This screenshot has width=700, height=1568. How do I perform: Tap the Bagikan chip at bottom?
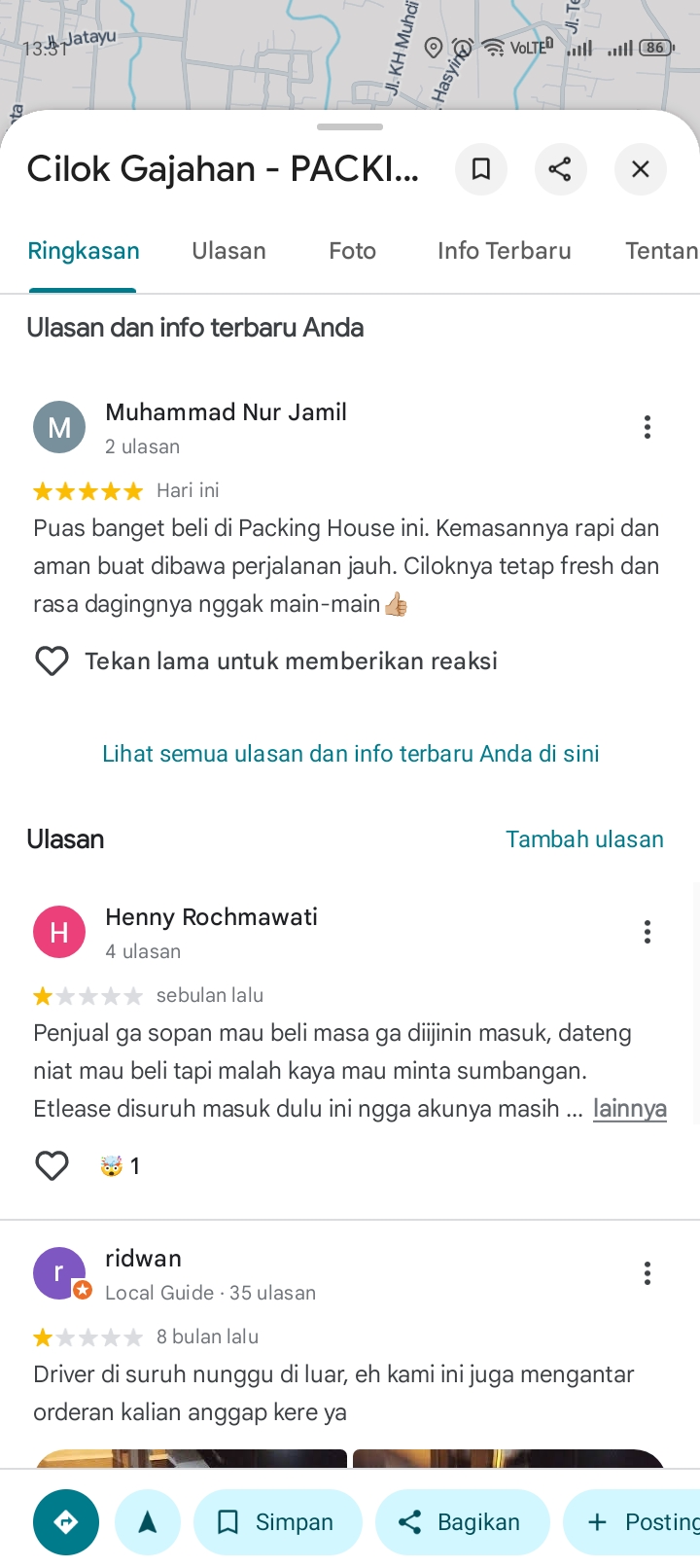tap(463, 1522)
